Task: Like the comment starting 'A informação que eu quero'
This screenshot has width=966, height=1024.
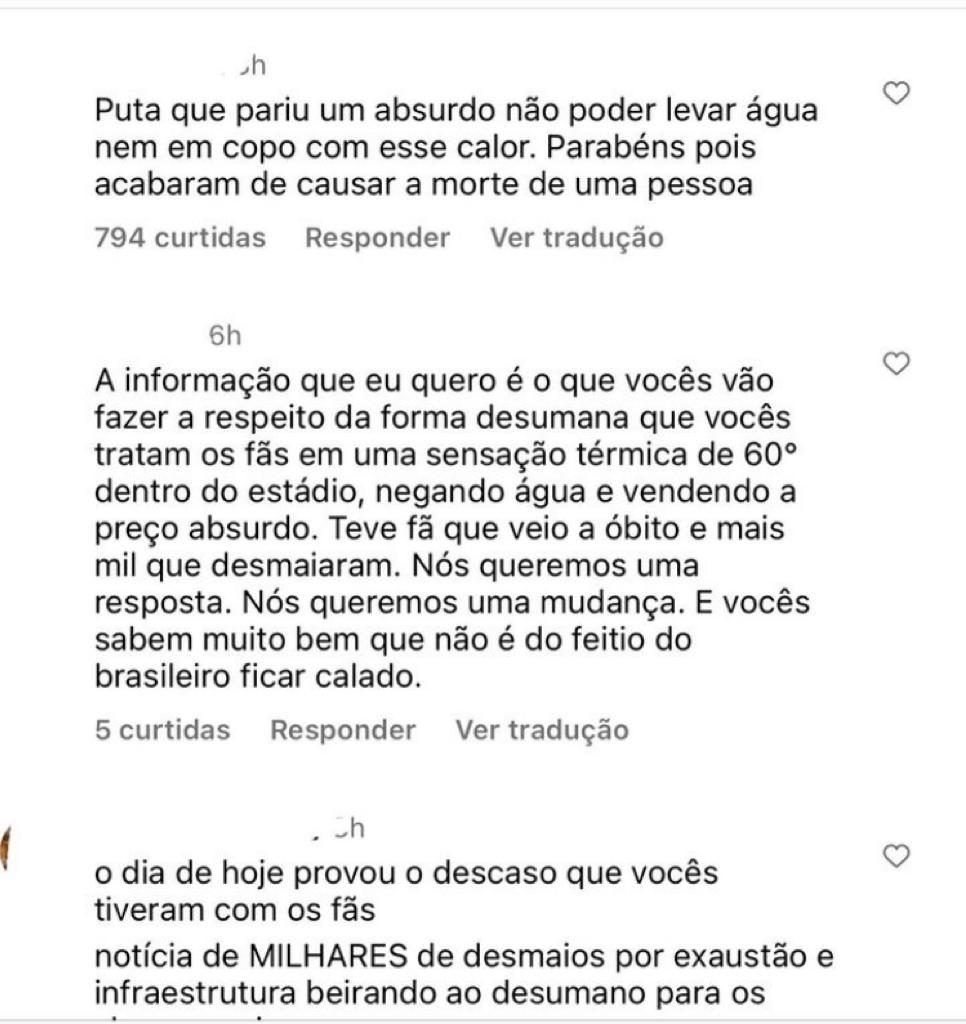Action: 898,364
